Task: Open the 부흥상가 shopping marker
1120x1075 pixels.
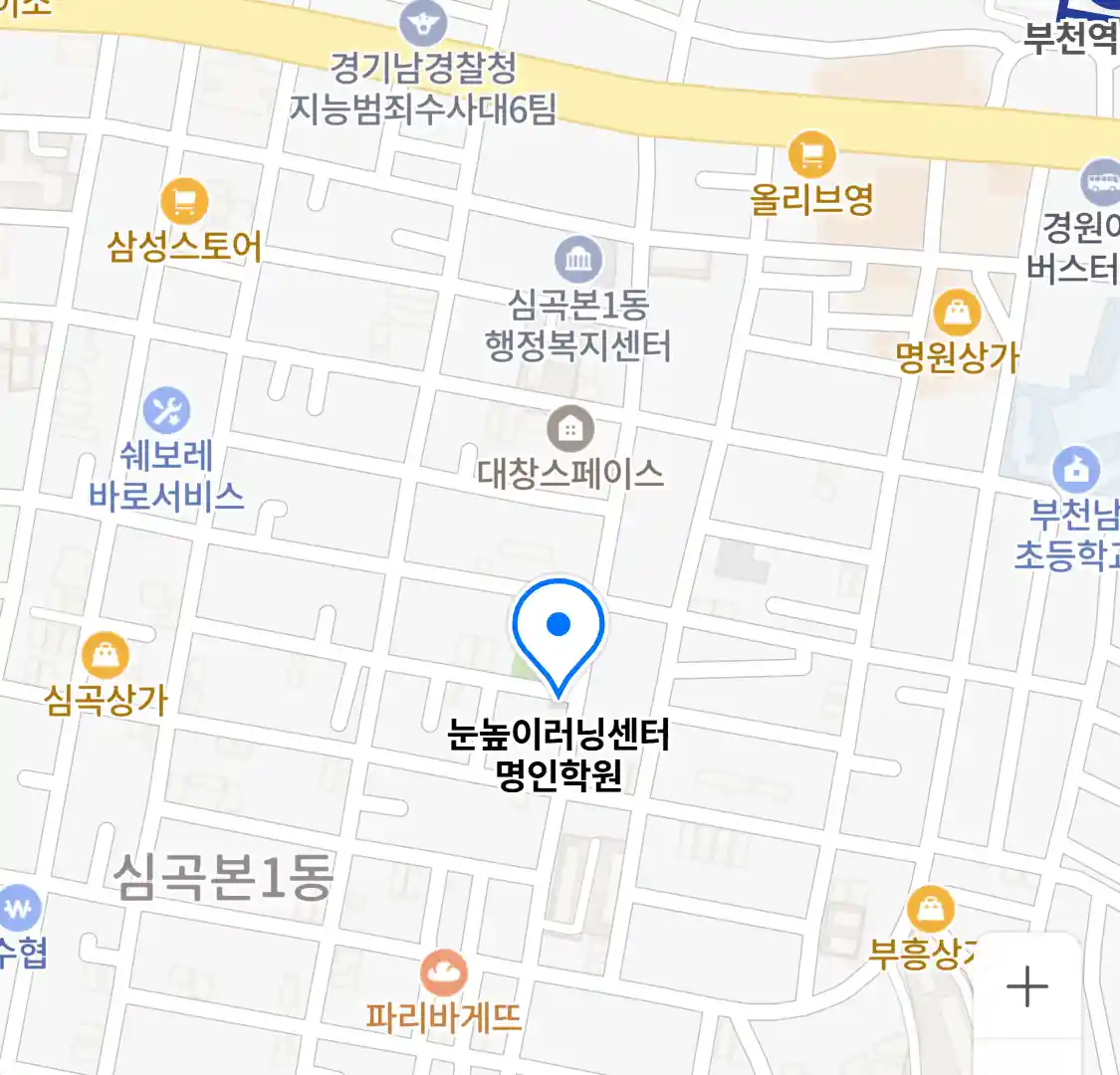Action: coord(931,910)
